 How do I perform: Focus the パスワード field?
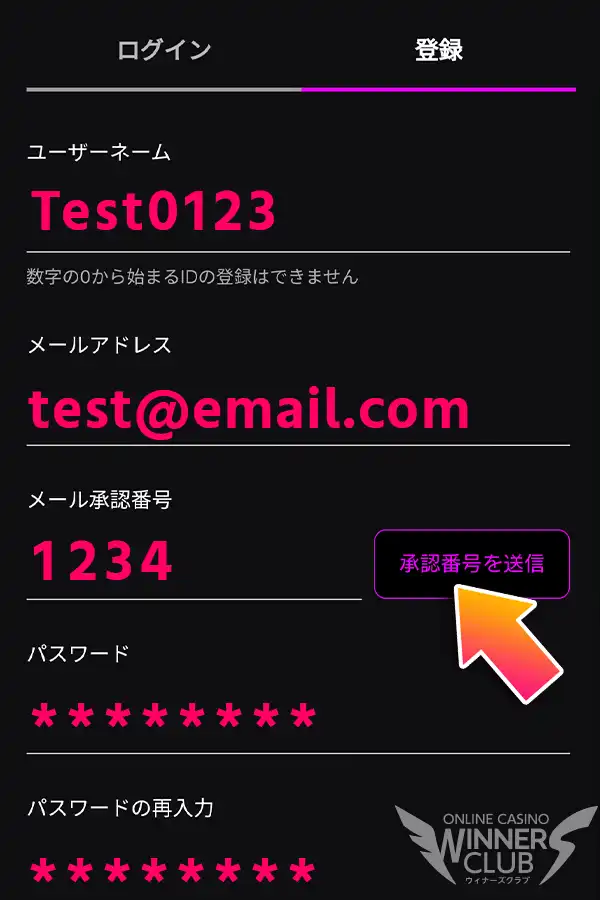coord(298,716)
